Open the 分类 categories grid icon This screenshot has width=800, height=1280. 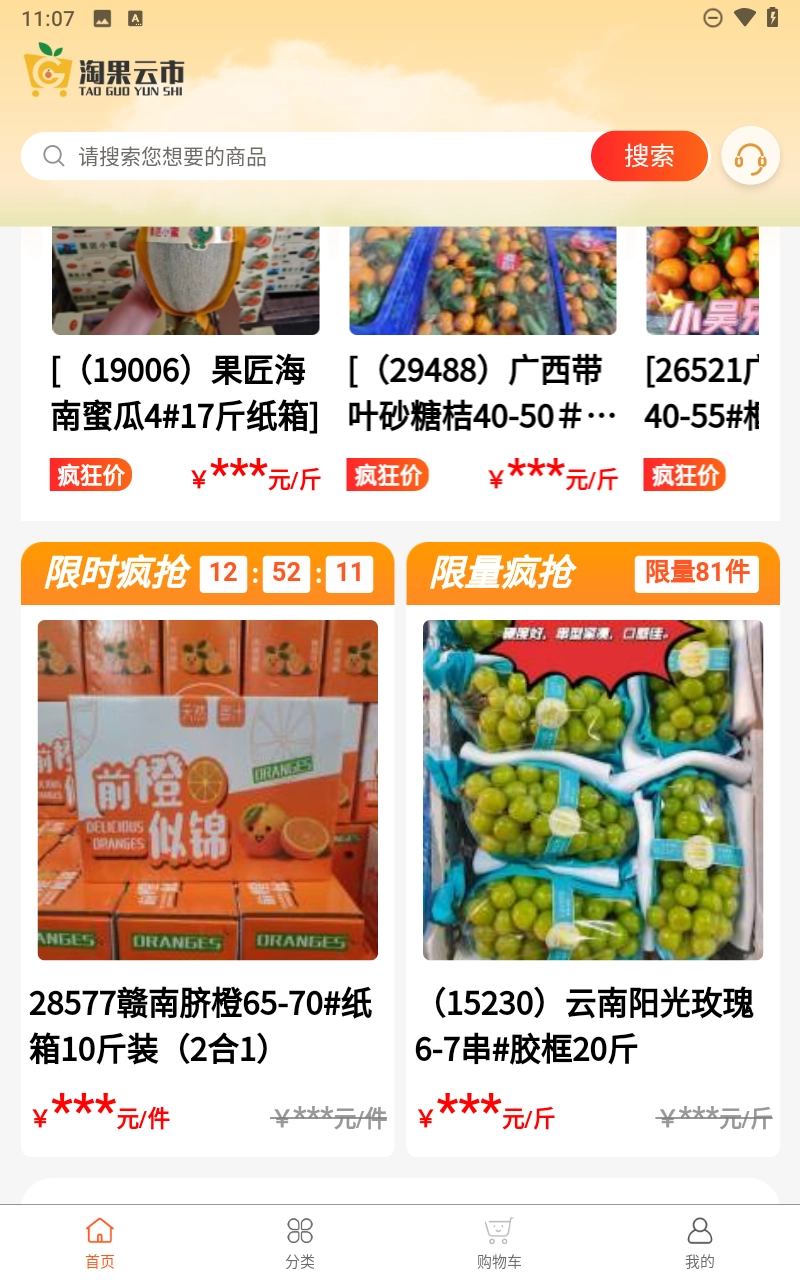pyautogui.click(x=298, y=1230)
